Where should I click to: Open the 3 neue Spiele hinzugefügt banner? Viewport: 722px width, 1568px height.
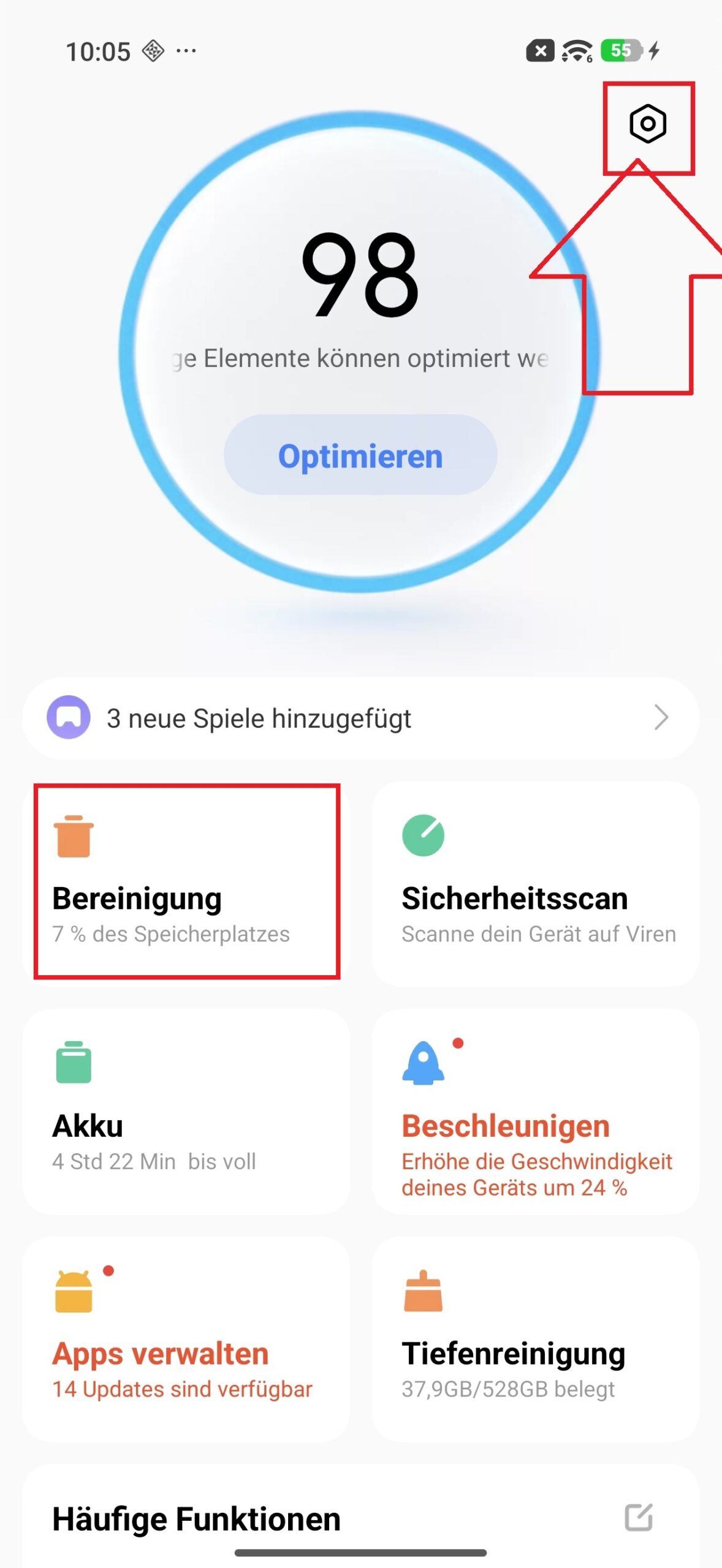click(x=360, y=718)
